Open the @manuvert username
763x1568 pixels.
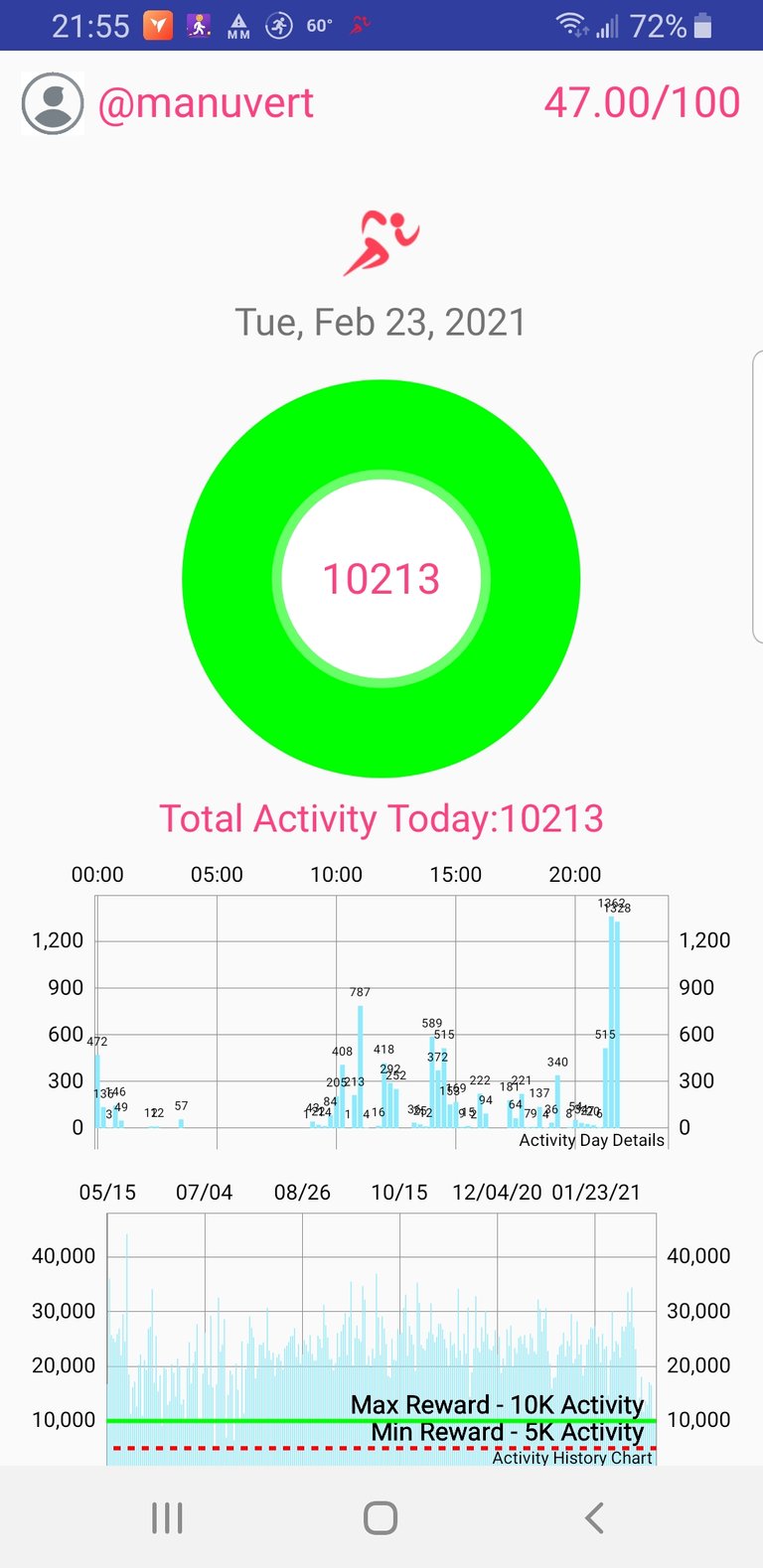click(206, 103)
